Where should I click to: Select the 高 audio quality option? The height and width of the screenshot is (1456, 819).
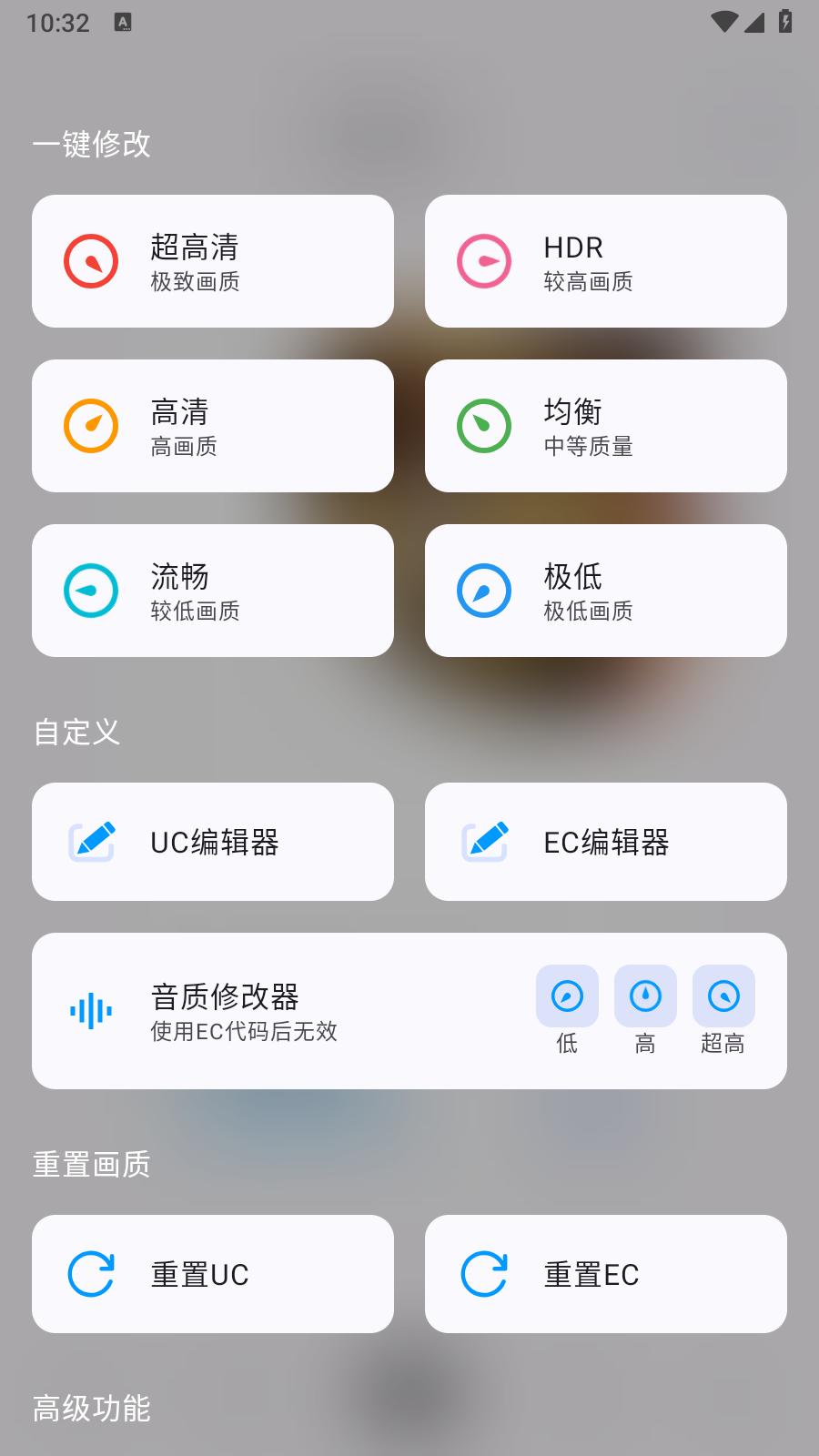tap(645, 996)
